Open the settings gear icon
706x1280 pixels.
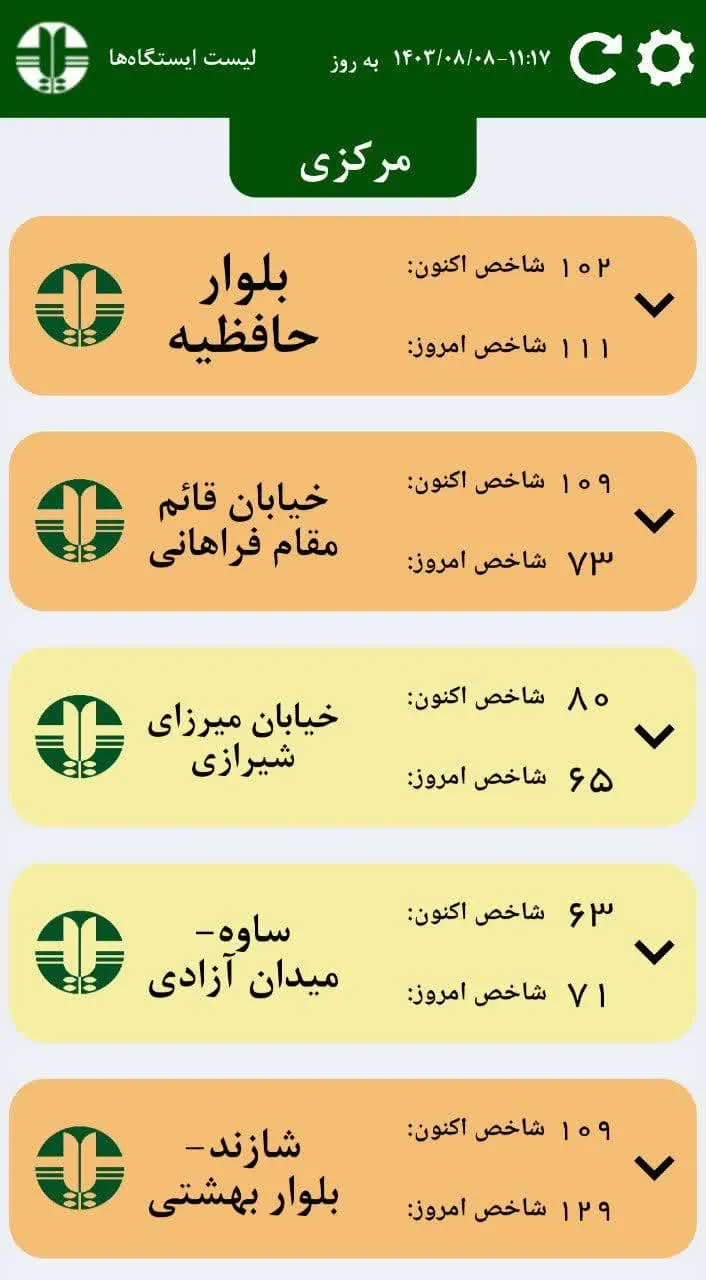[665, 58]
